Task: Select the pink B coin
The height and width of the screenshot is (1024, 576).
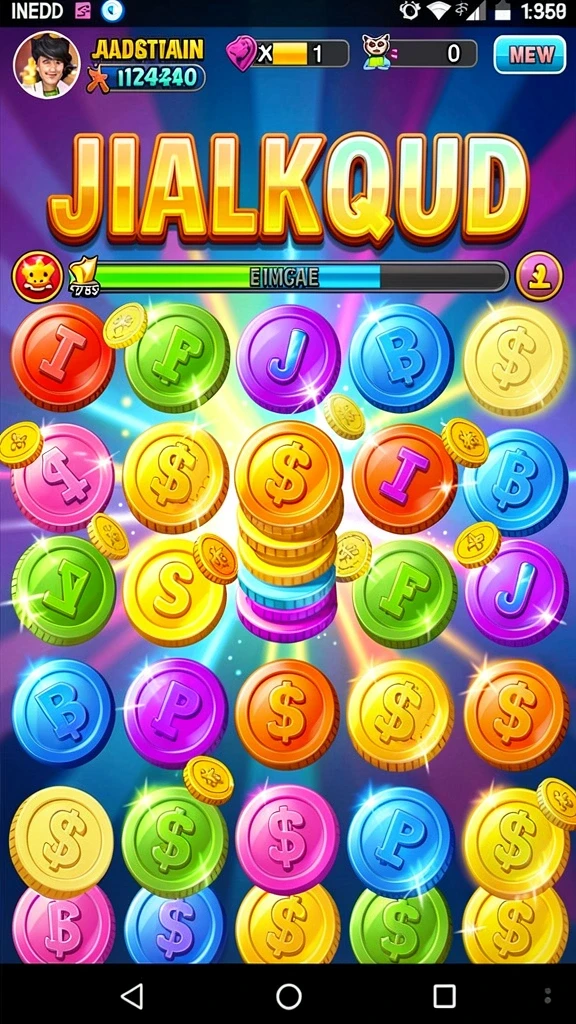Action: 63,924
